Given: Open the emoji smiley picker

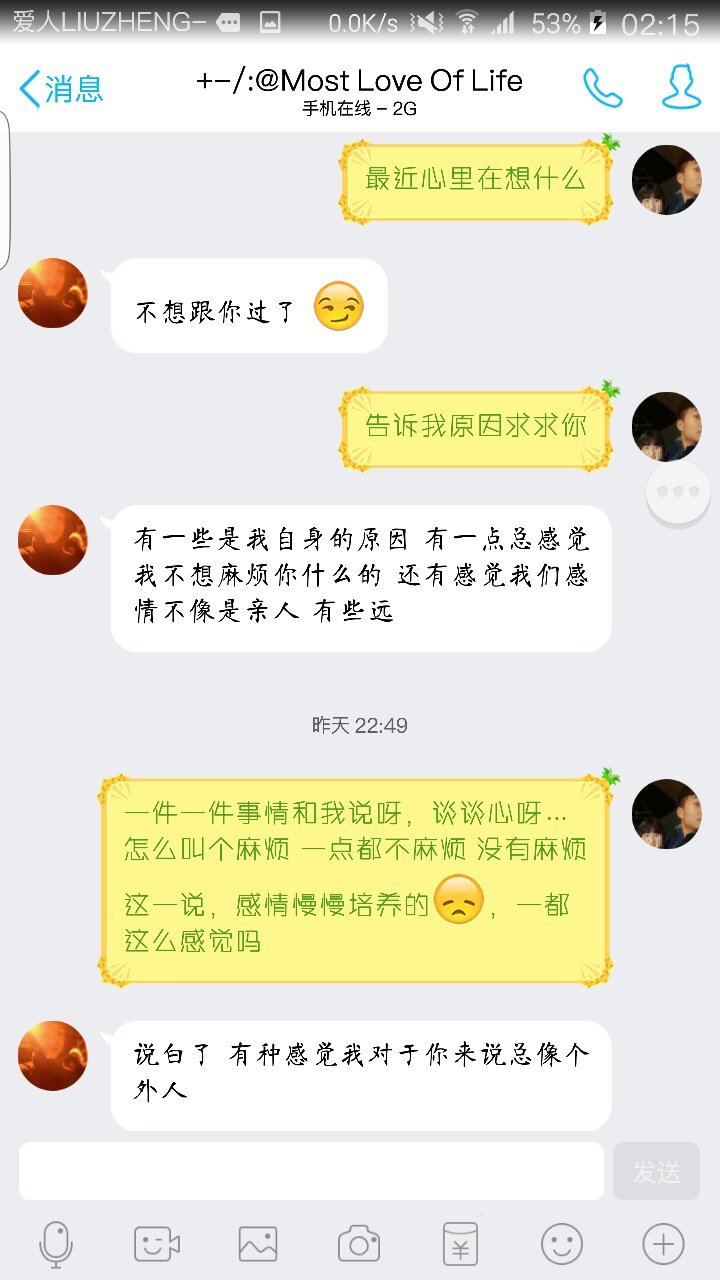Looking at the screenshot, I should pos(561,1244).
